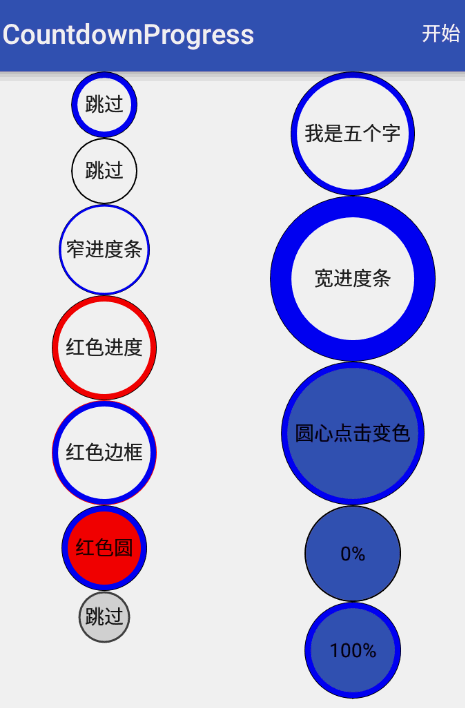Tap the 圆心点击变色 circle
Screen dimensions: 465x708
click(x=353, y=433)
